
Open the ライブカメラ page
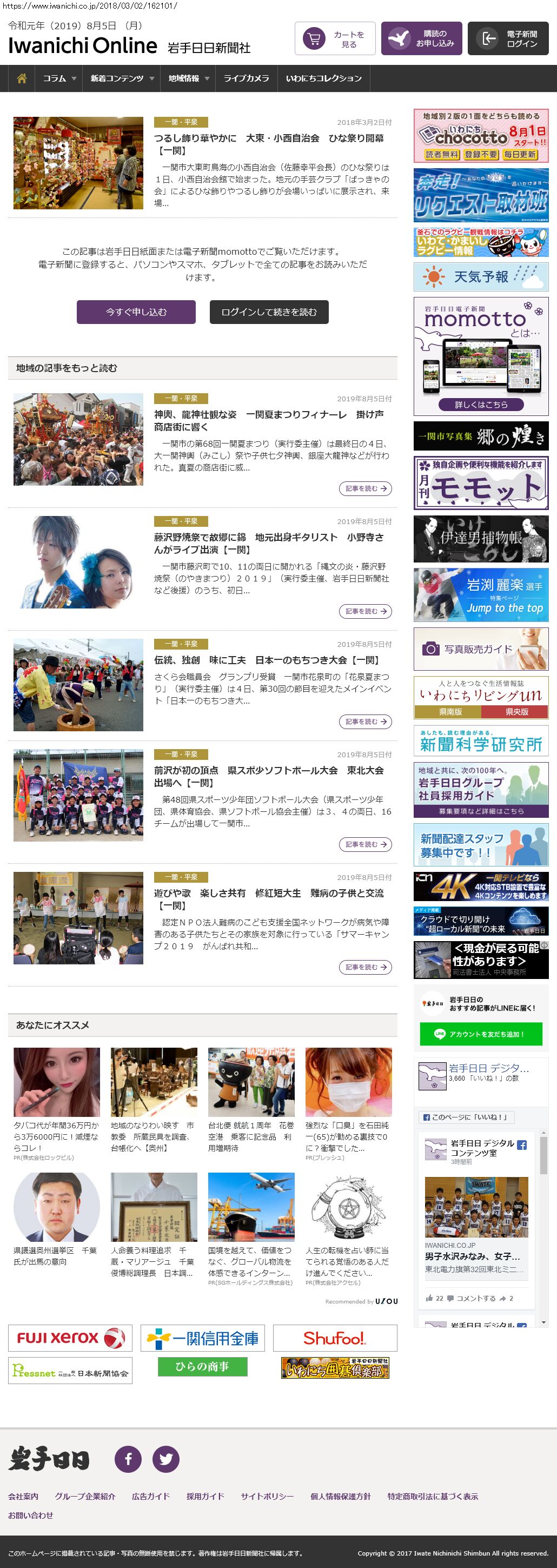click(246, 78)
